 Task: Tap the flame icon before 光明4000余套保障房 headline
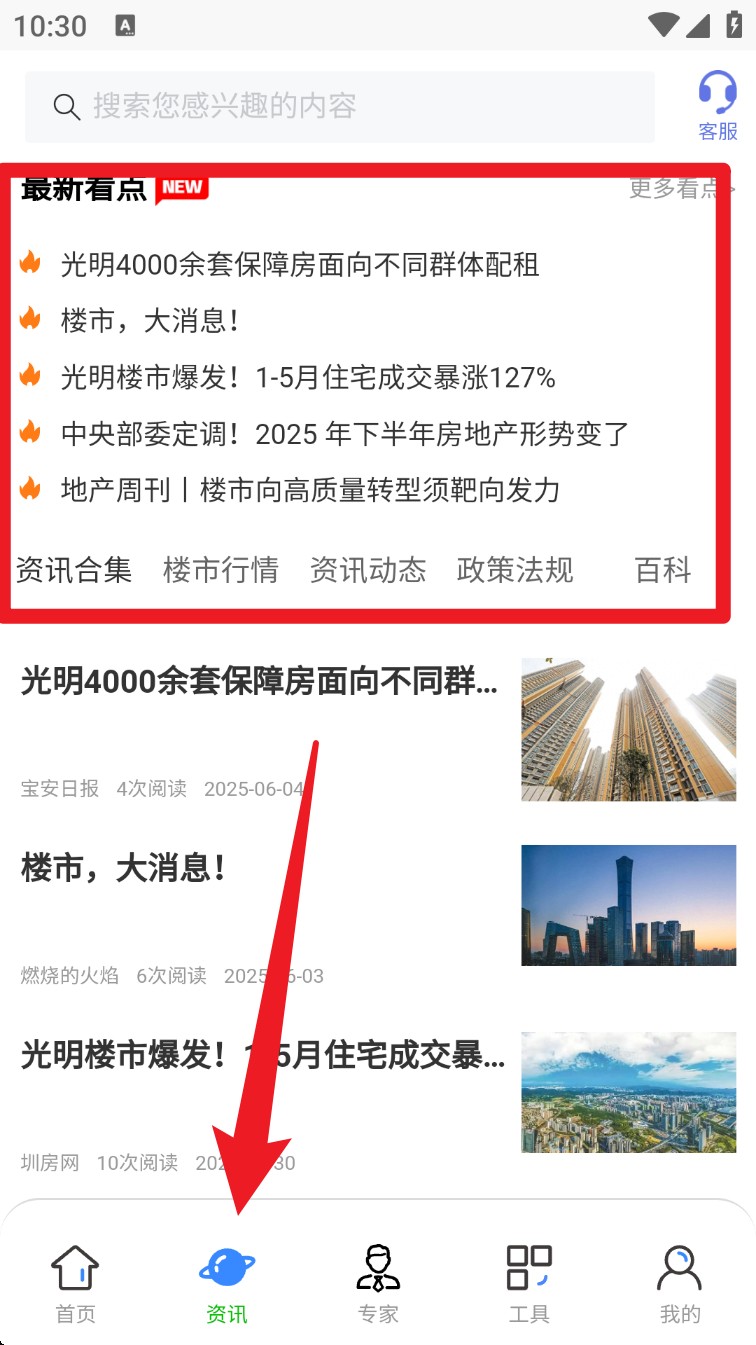(31, 262)
